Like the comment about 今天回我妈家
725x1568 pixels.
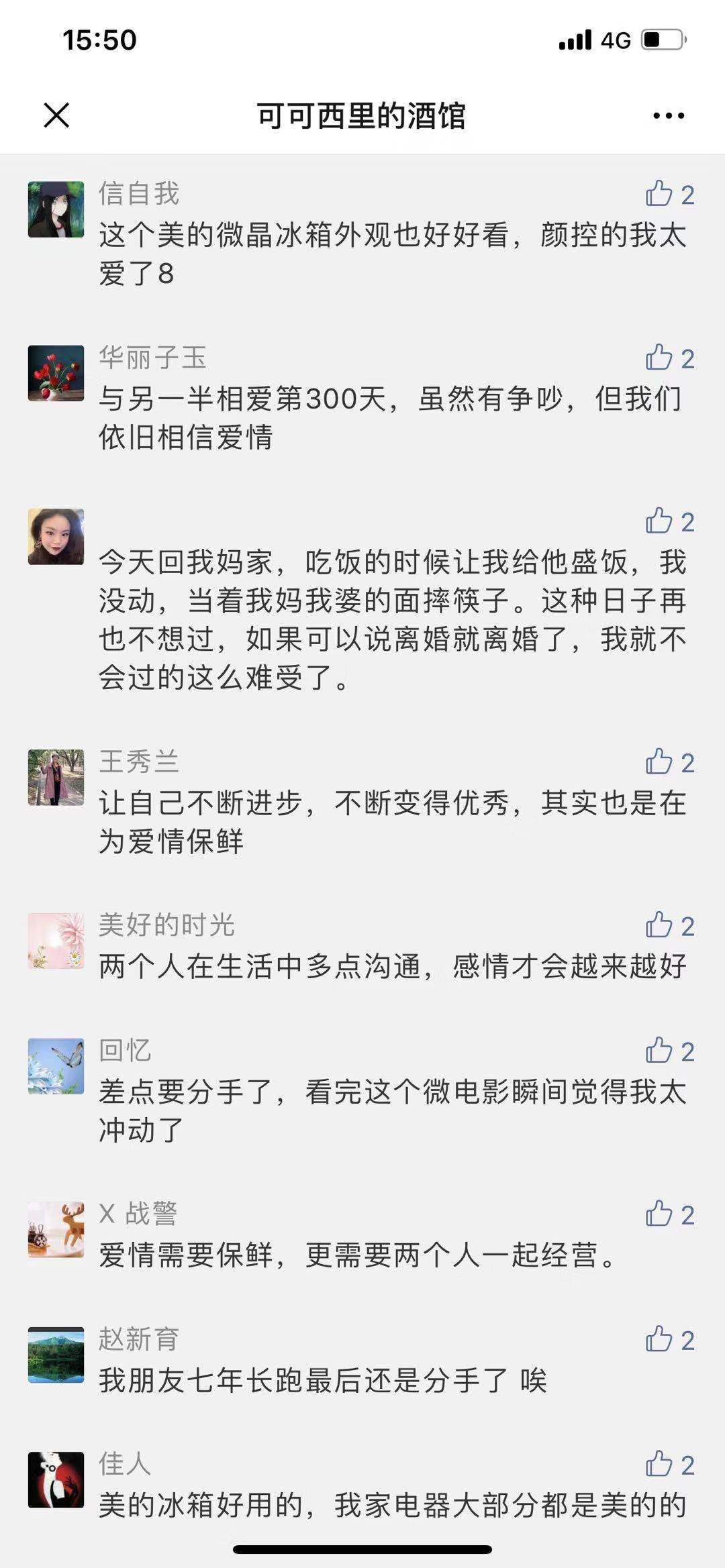659,521
